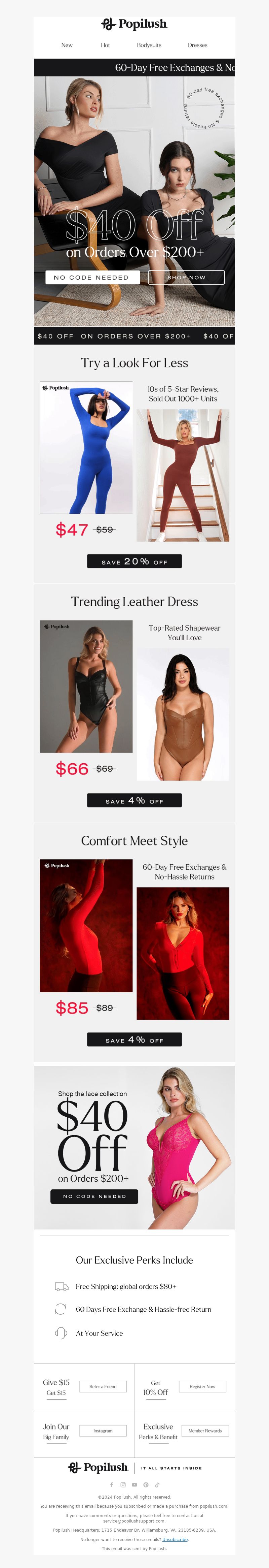Open the New category link

pyautogui.click(x=67, y=45)
